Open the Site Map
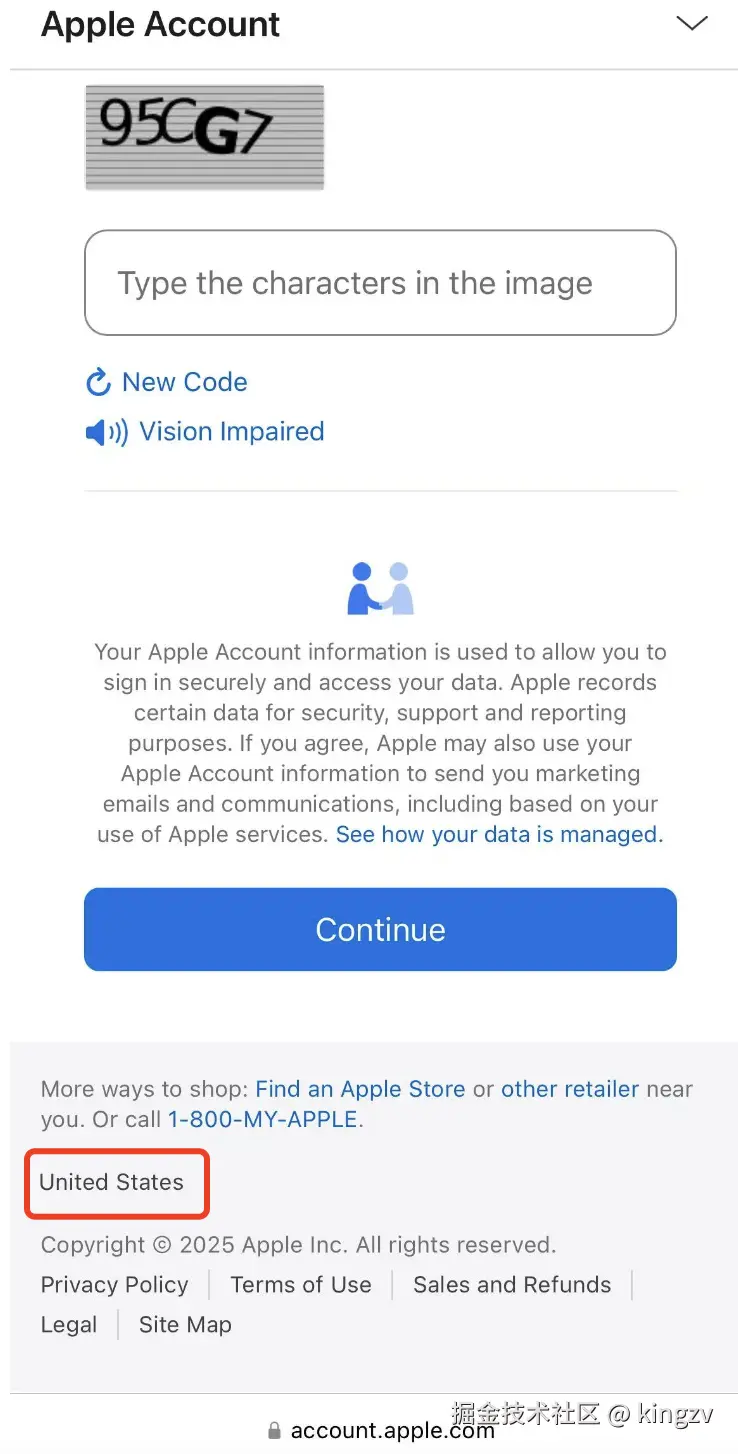This screenshot has width=738, height=1454. tap(185, 1325)
